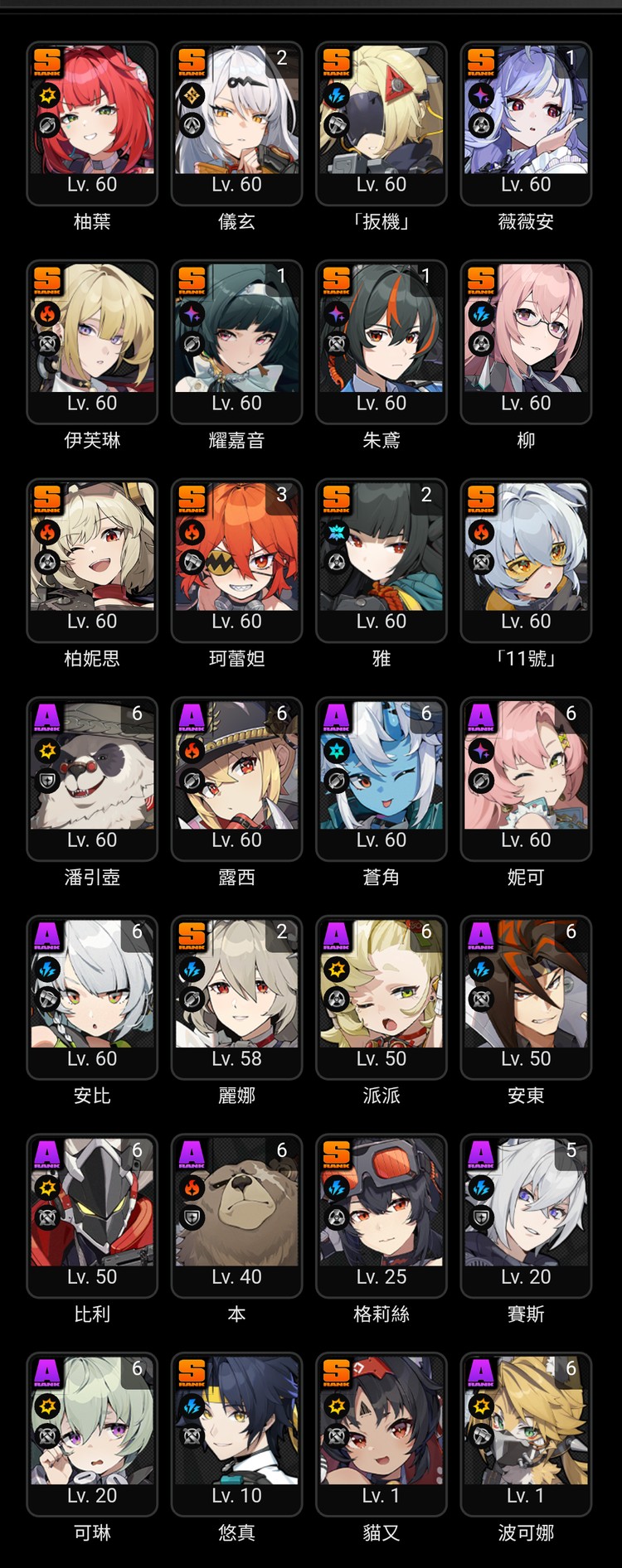Open 儀玄's character card
The height and width of the screenshot is (1568, 622).
(236, 123)
